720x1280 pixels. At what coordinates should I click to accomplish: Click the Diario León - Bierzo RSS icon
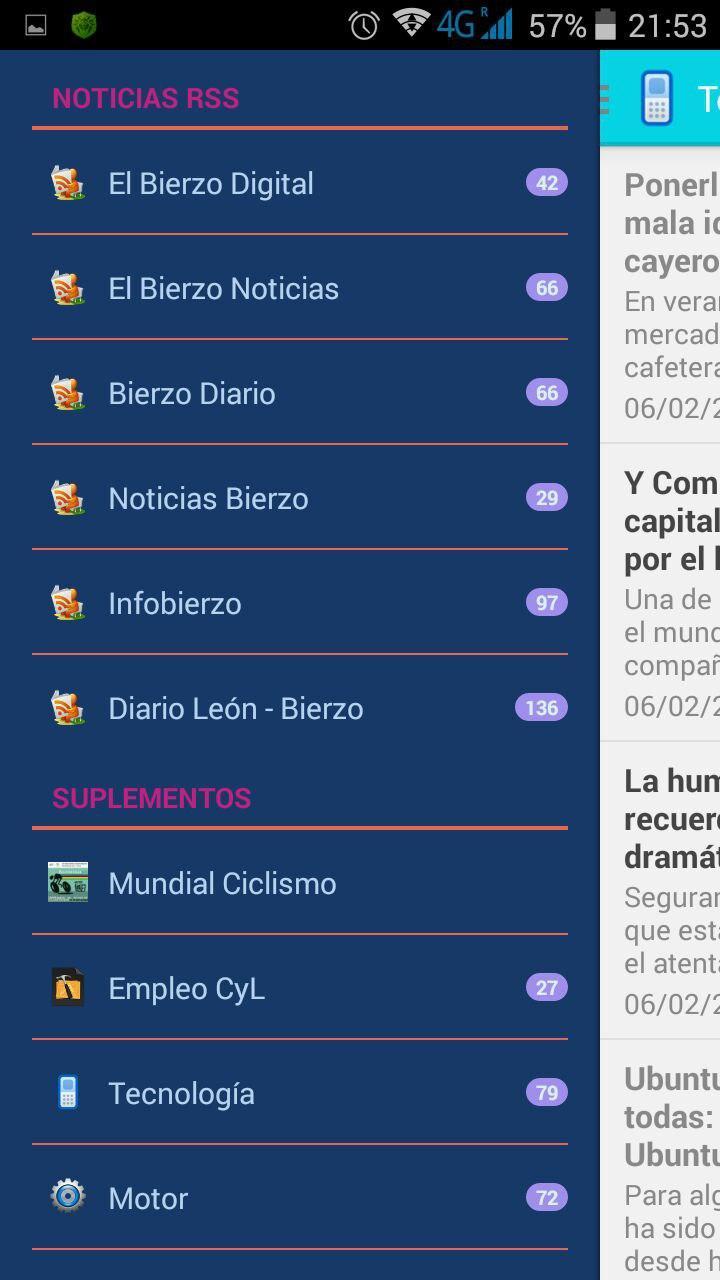pyautogui.click(x=67, y=708)
